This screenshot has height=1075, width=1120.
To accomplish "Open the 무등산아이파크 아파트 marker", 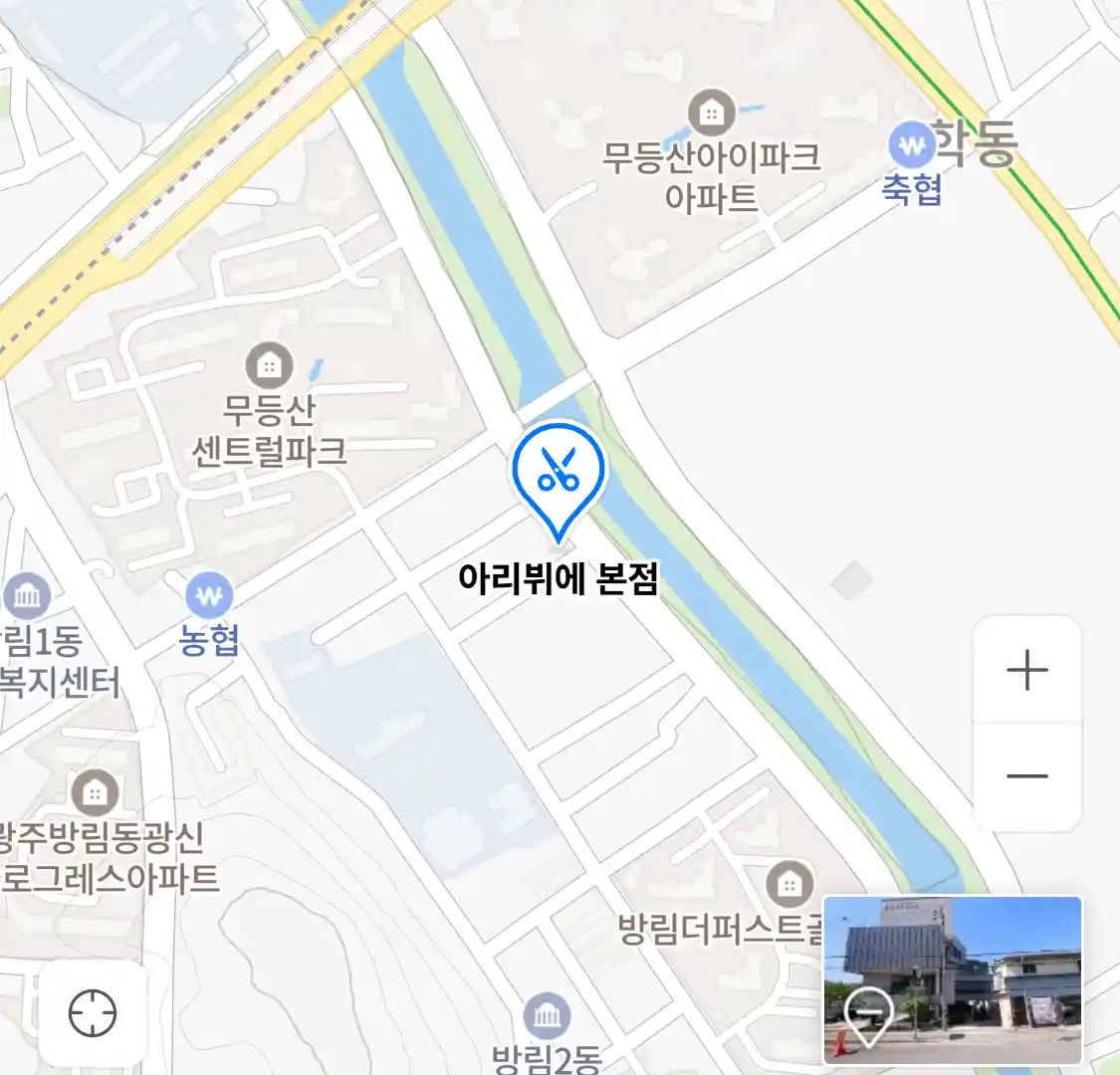I will click(711, 112).
